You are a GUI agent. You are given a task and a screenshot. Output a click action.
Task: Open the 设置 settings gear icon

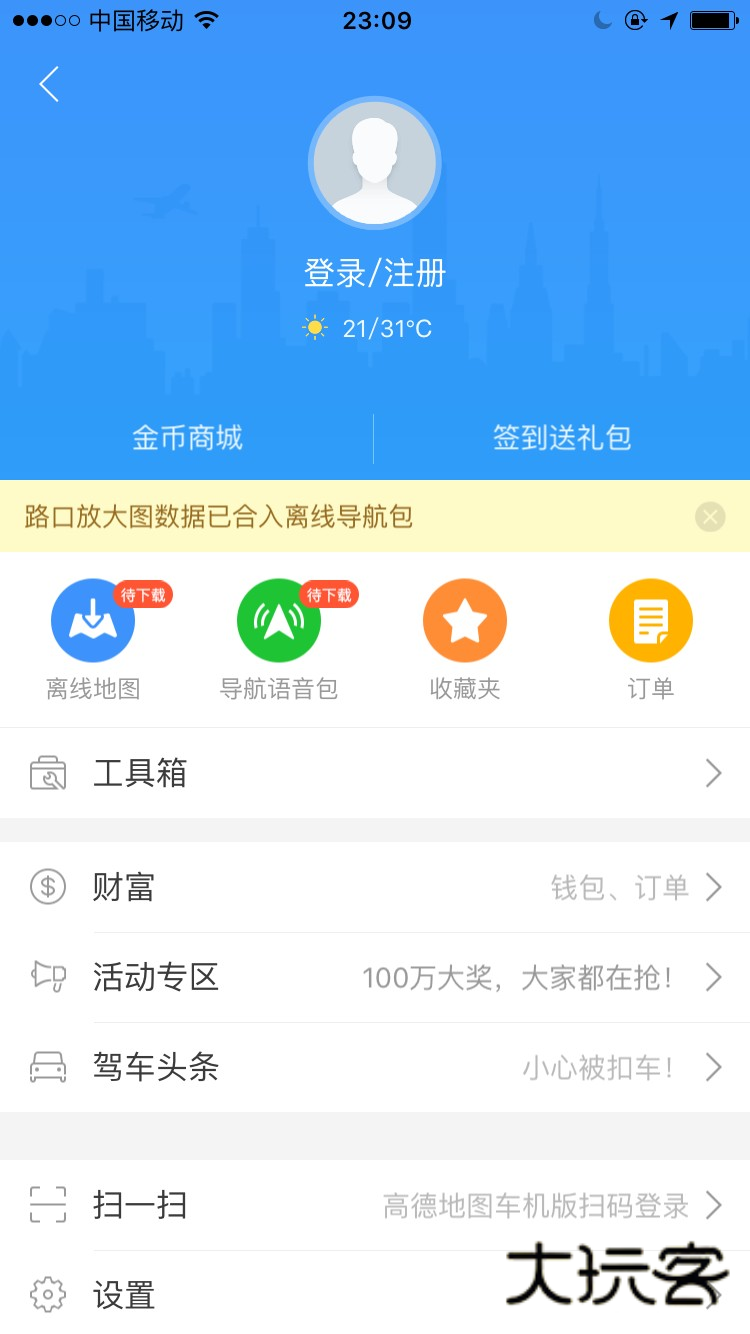coord(48,1296)
